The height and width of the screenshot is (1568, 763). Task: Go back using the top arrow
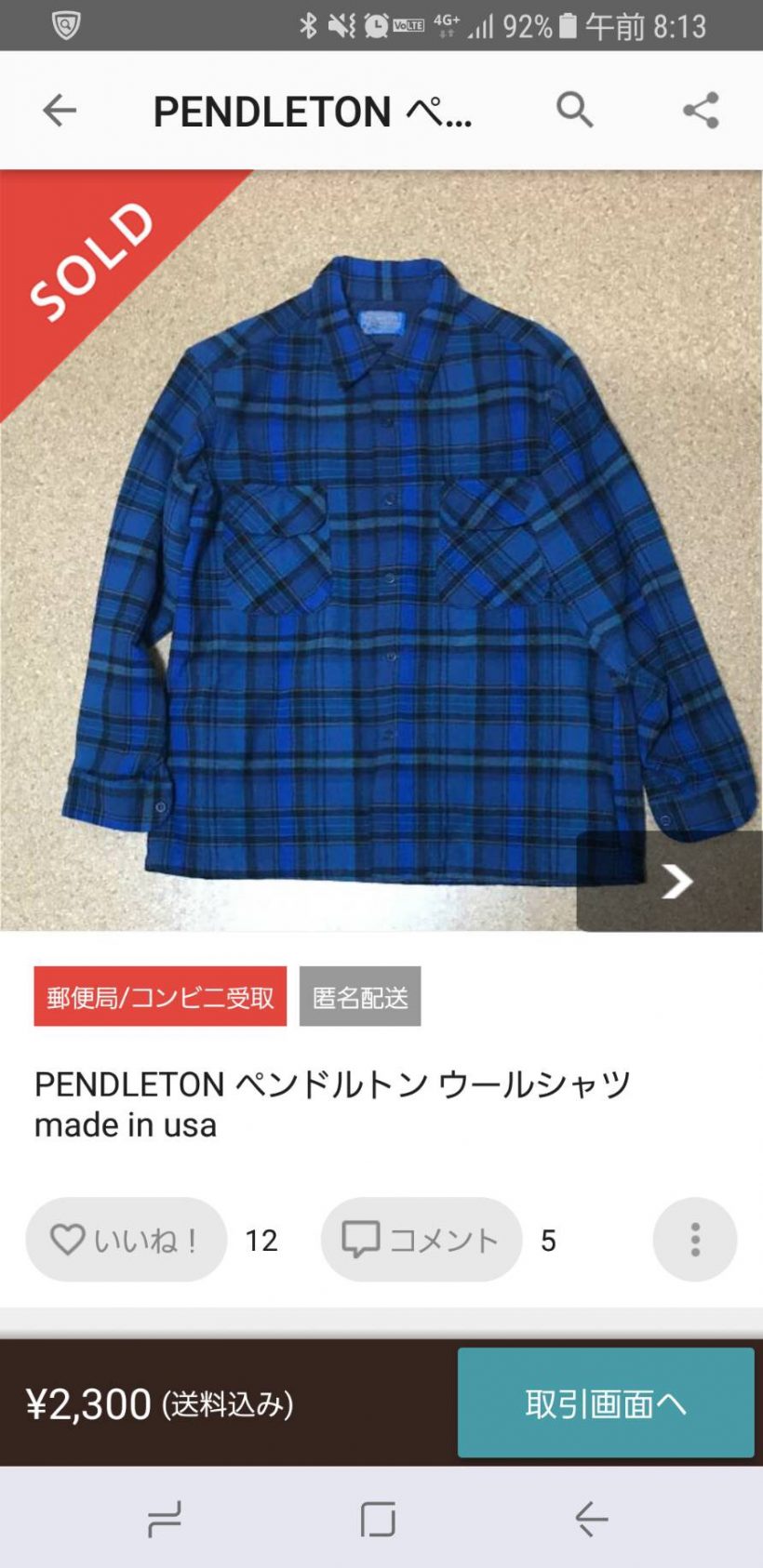pyautogui.click(x=60, y=111)
